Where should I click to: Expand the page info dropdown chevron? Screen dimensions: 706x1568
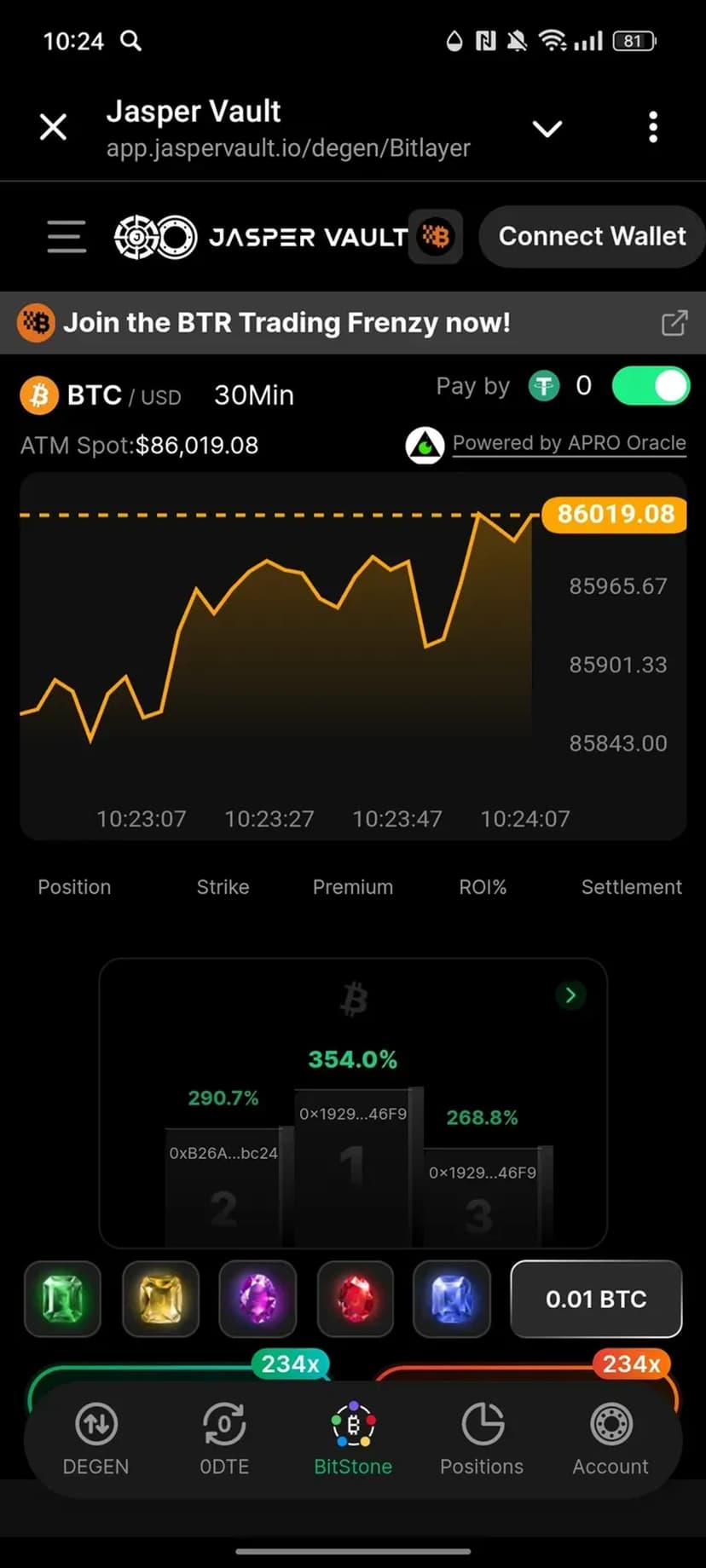547,129
